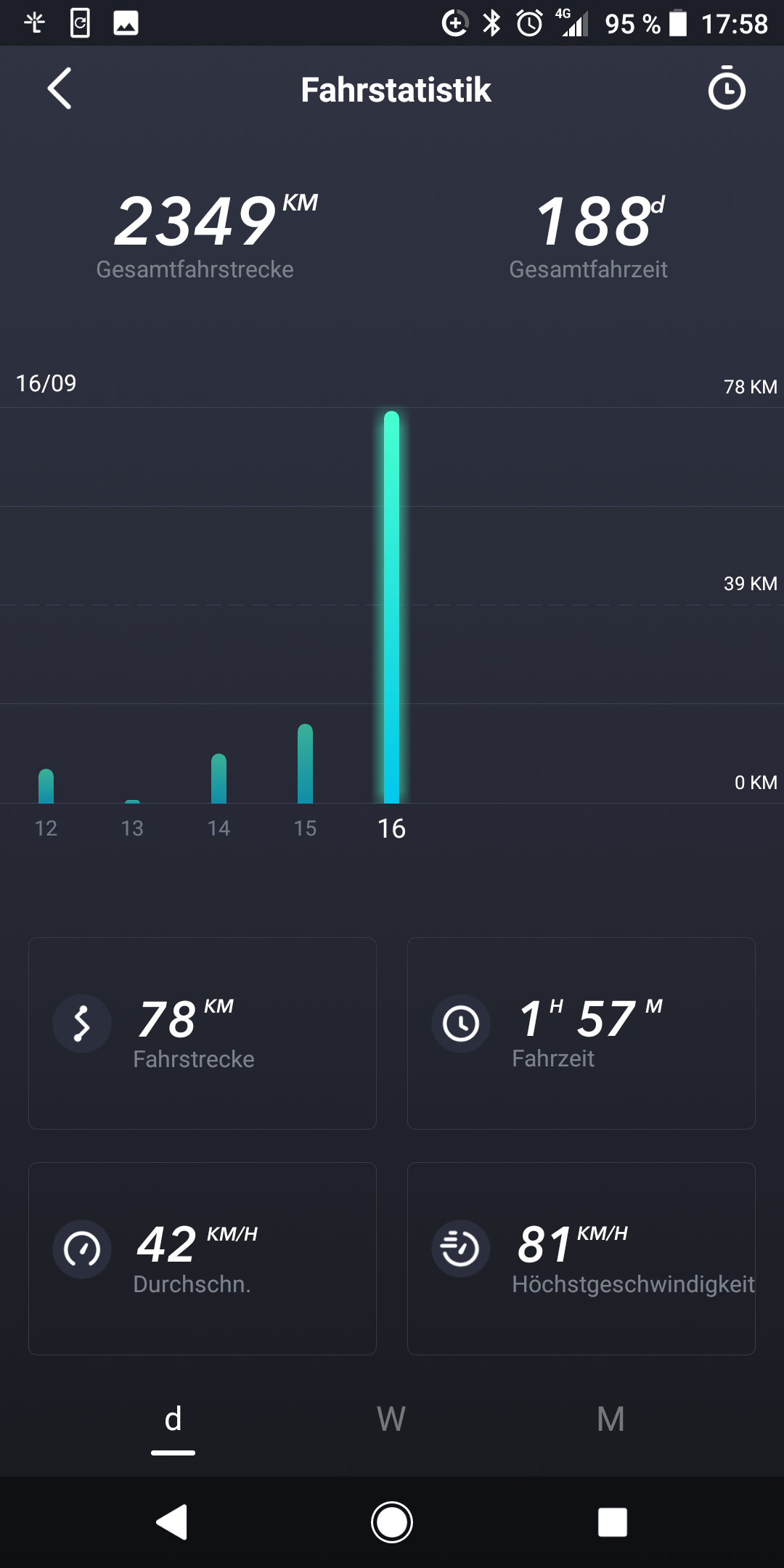Switch to the monthly M tab
Screen dimensions: 784x1568
(x=611, y=1419)
